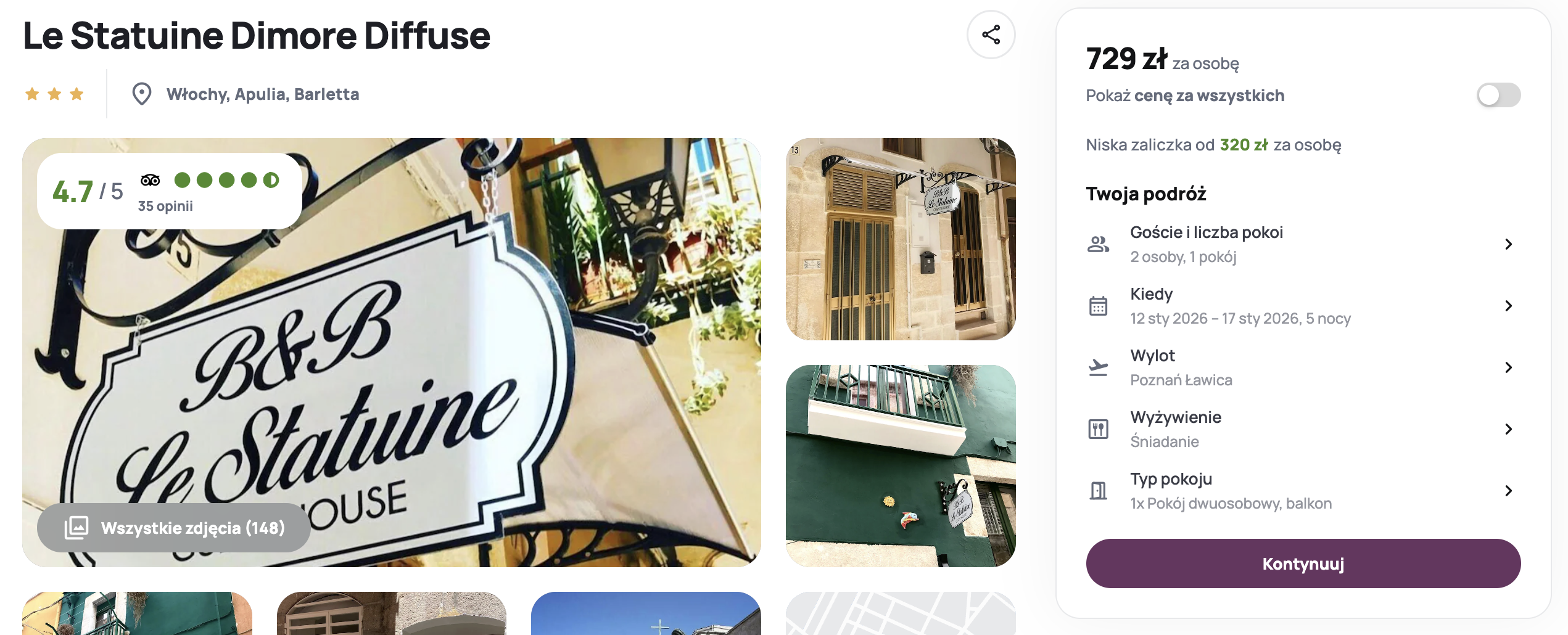Tap the Kontynuuj button
The width and height of the screenshot is (1568, 635).
[x=1303, y=563]
